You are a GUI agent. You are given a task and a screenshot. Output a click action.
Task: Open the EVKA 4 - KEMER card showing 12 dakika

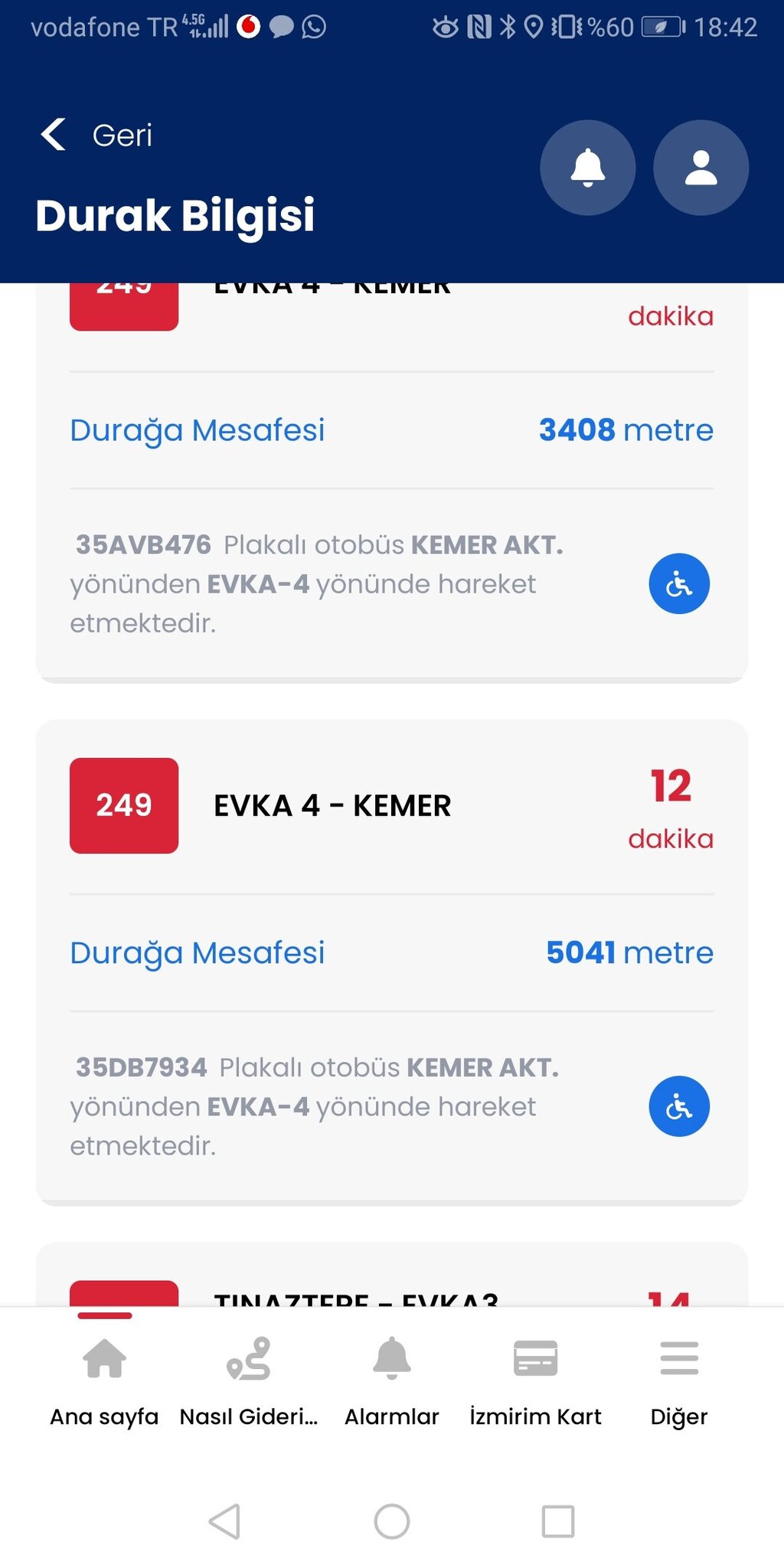(333, 805)
